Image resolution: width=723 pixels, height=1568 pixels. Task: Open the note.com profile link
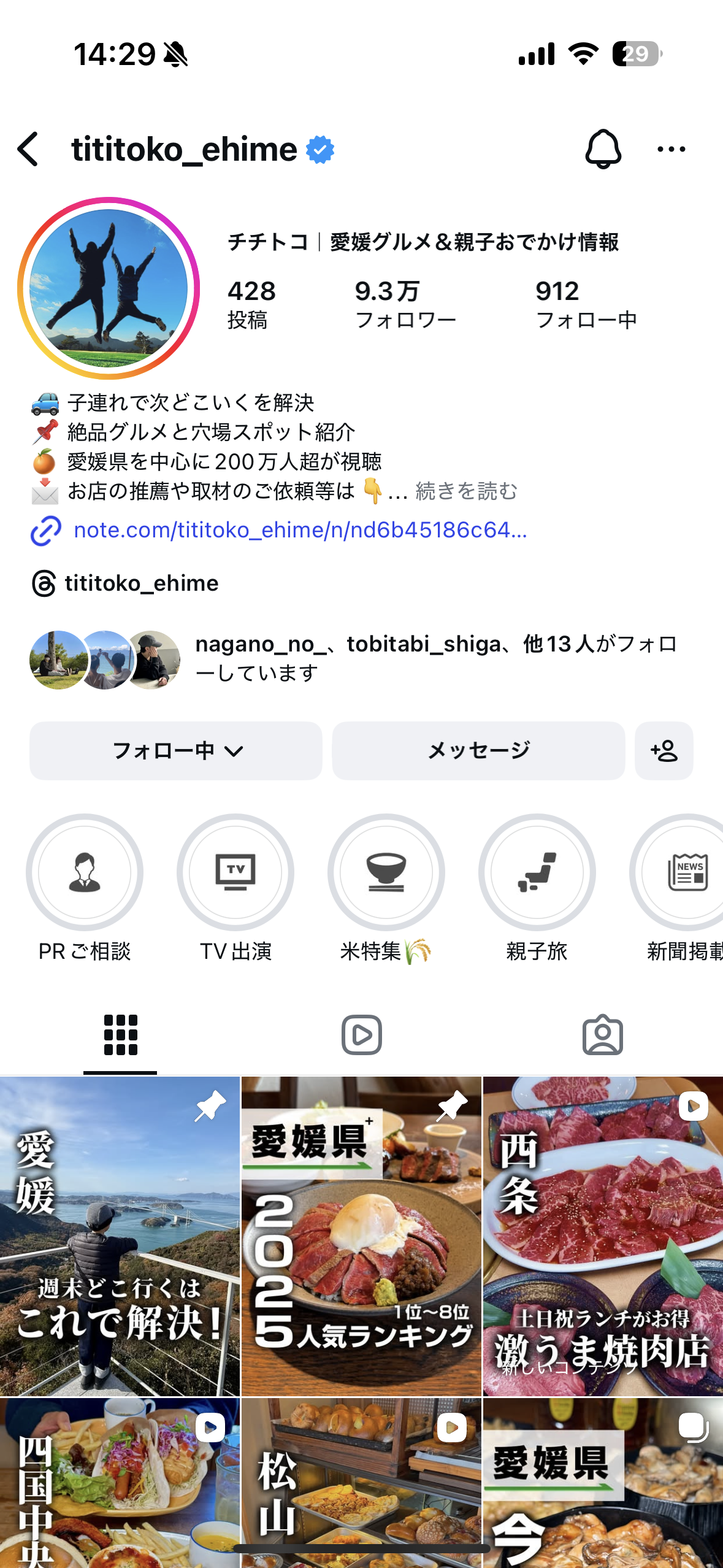point(299,530)
